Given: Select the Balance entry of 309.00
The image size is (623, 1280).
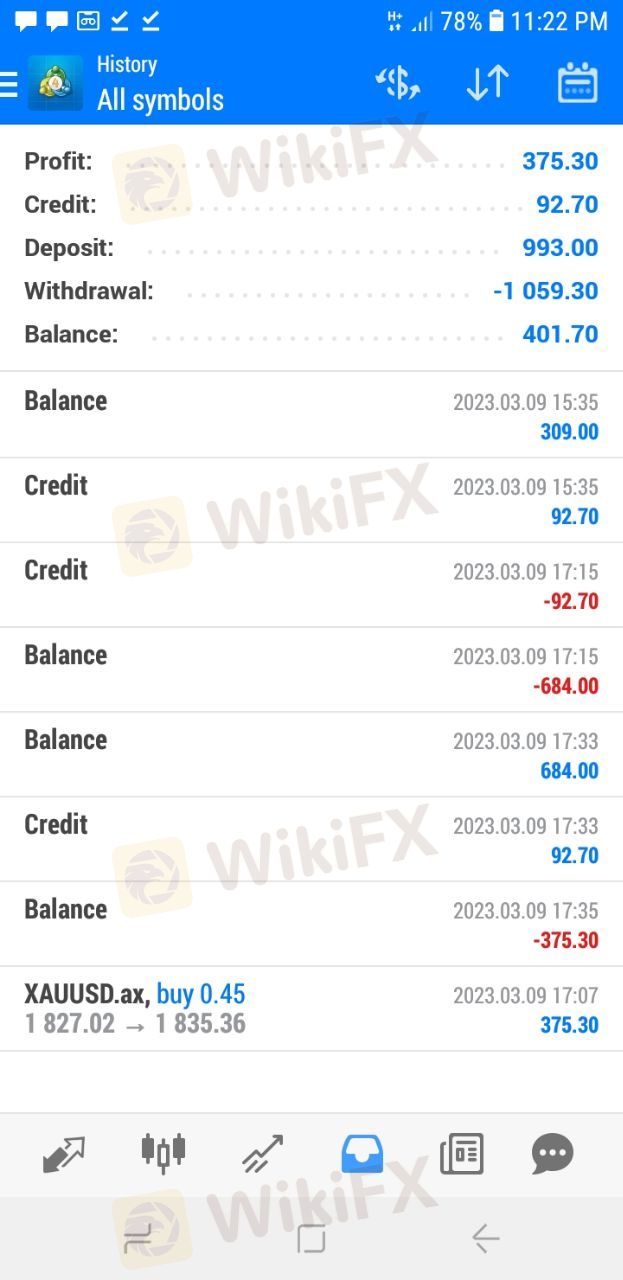Looking at the screenshot, I should tap(311, 415).
